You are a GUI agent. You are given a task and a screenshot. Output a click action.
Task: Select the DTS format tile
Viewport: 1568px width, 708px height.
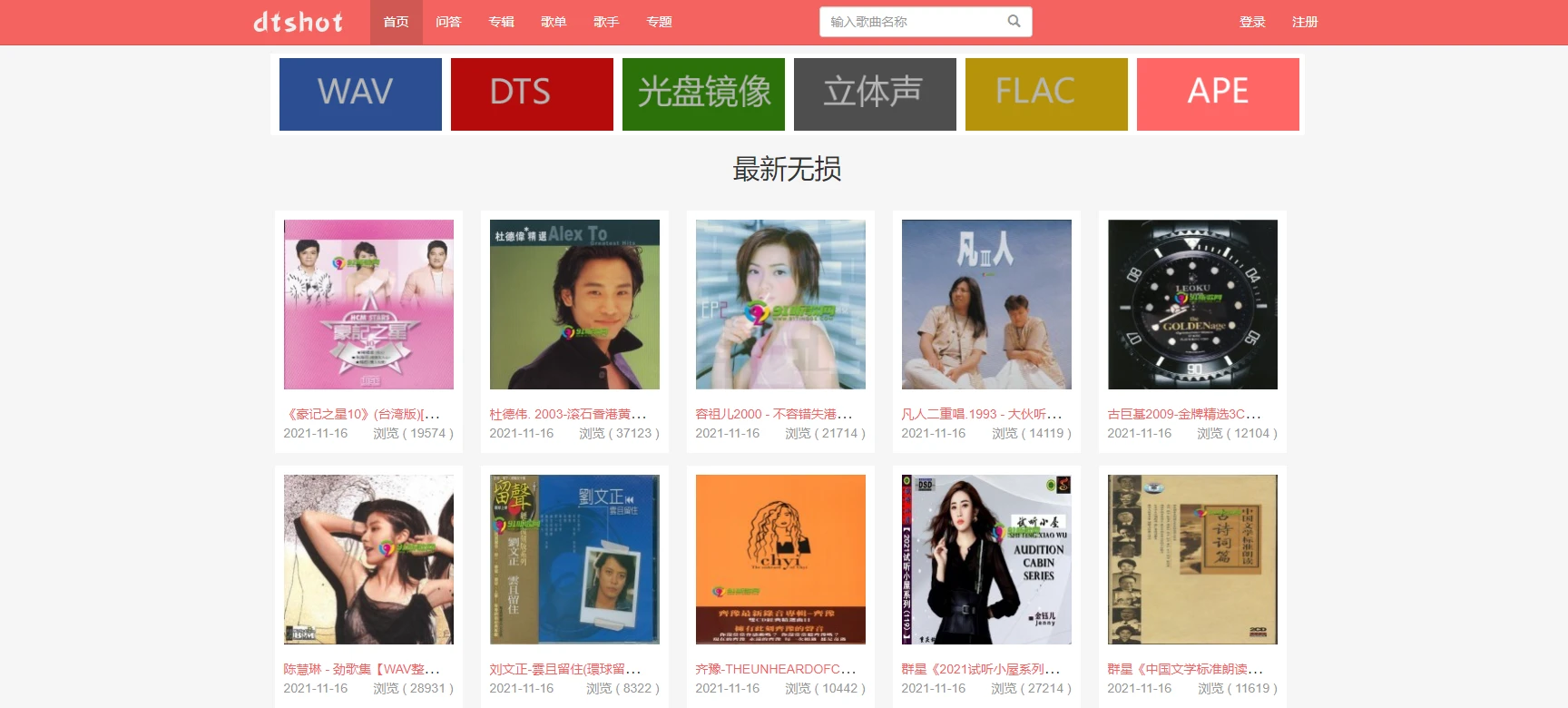[x=532, y=94]
